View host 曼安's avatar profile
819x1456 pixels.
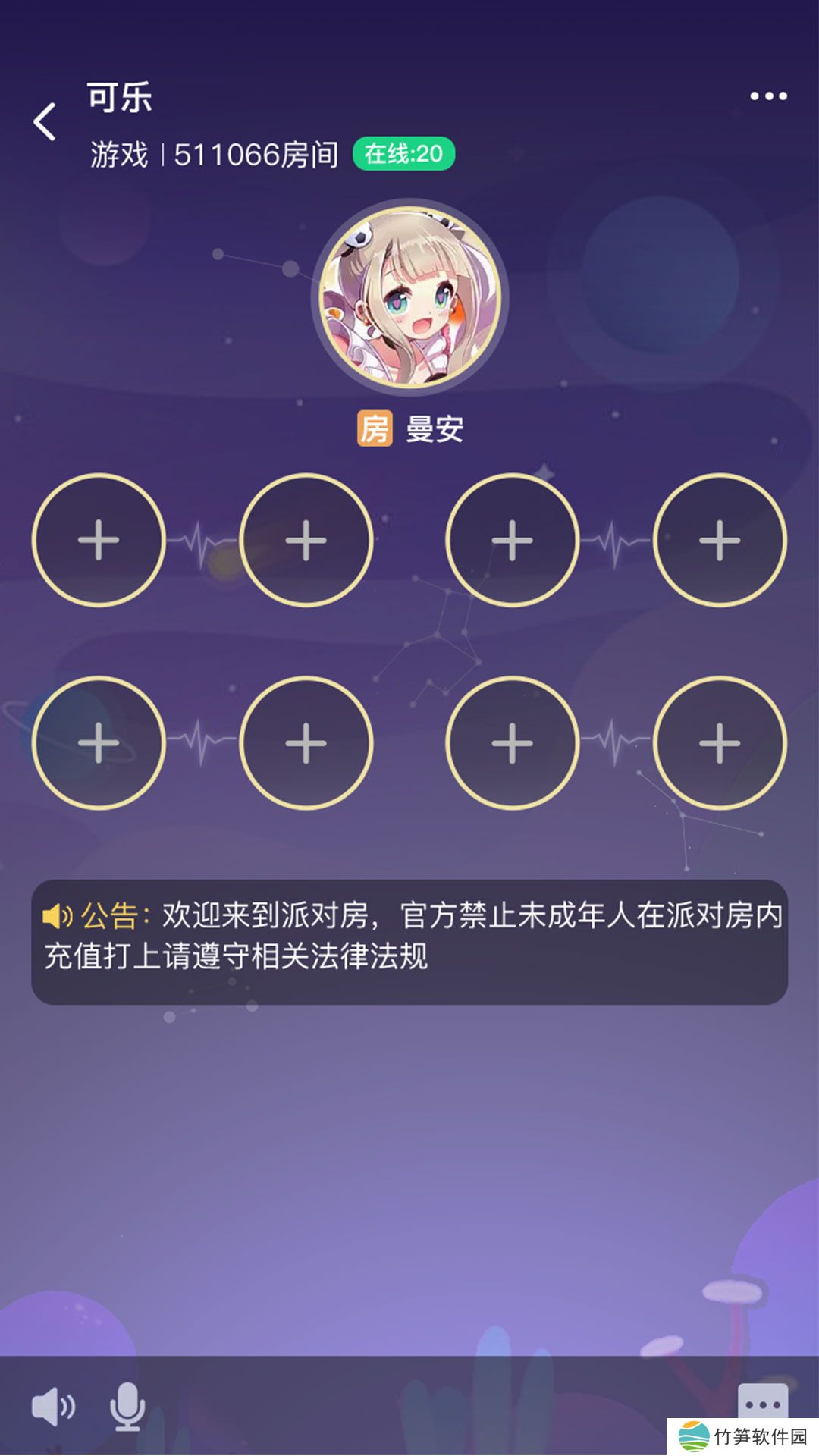(409, 297)
